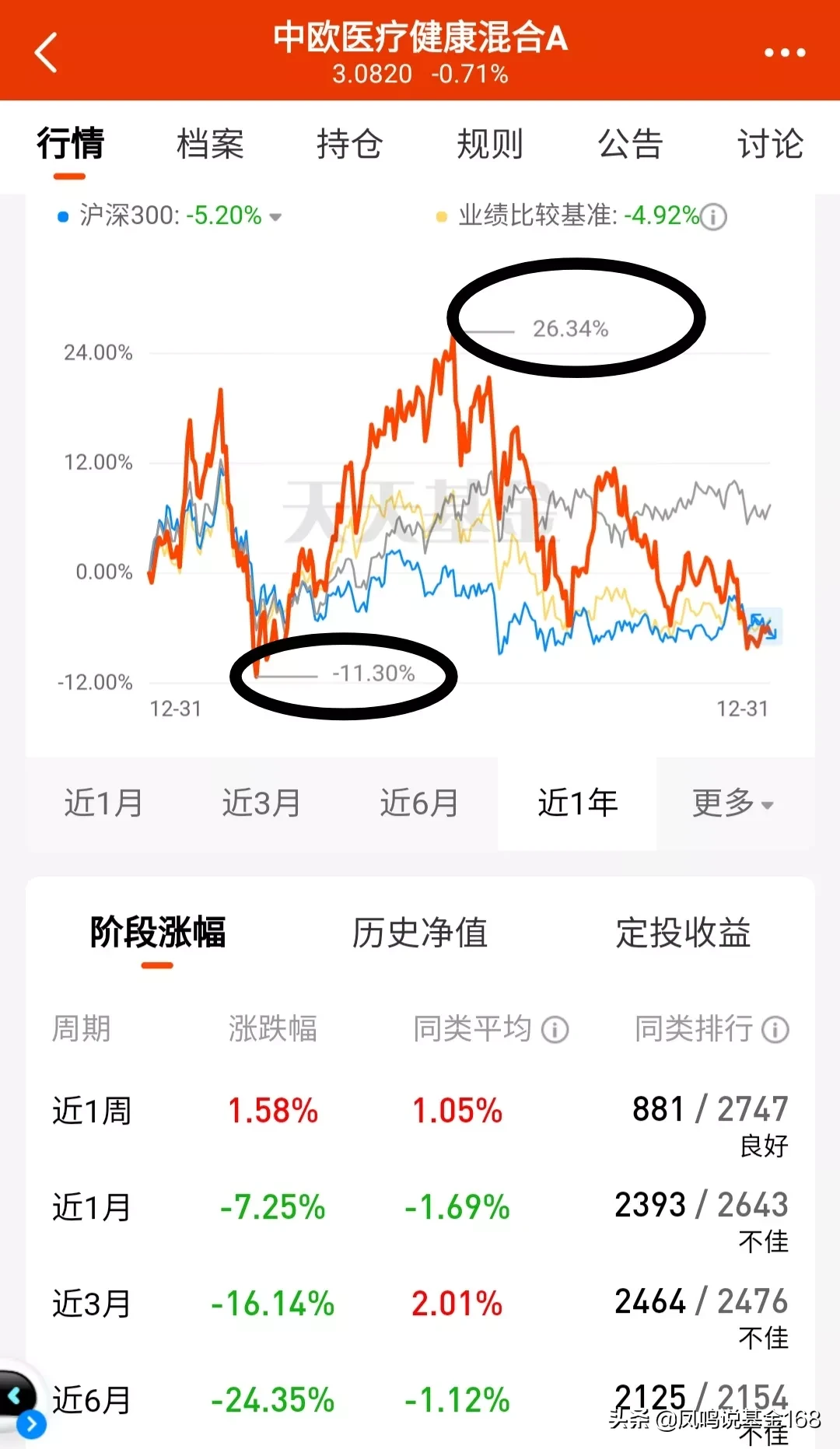Select the 近1年 chart range
This screenshot has height=1449, width=840.
[x=577, y=803]
